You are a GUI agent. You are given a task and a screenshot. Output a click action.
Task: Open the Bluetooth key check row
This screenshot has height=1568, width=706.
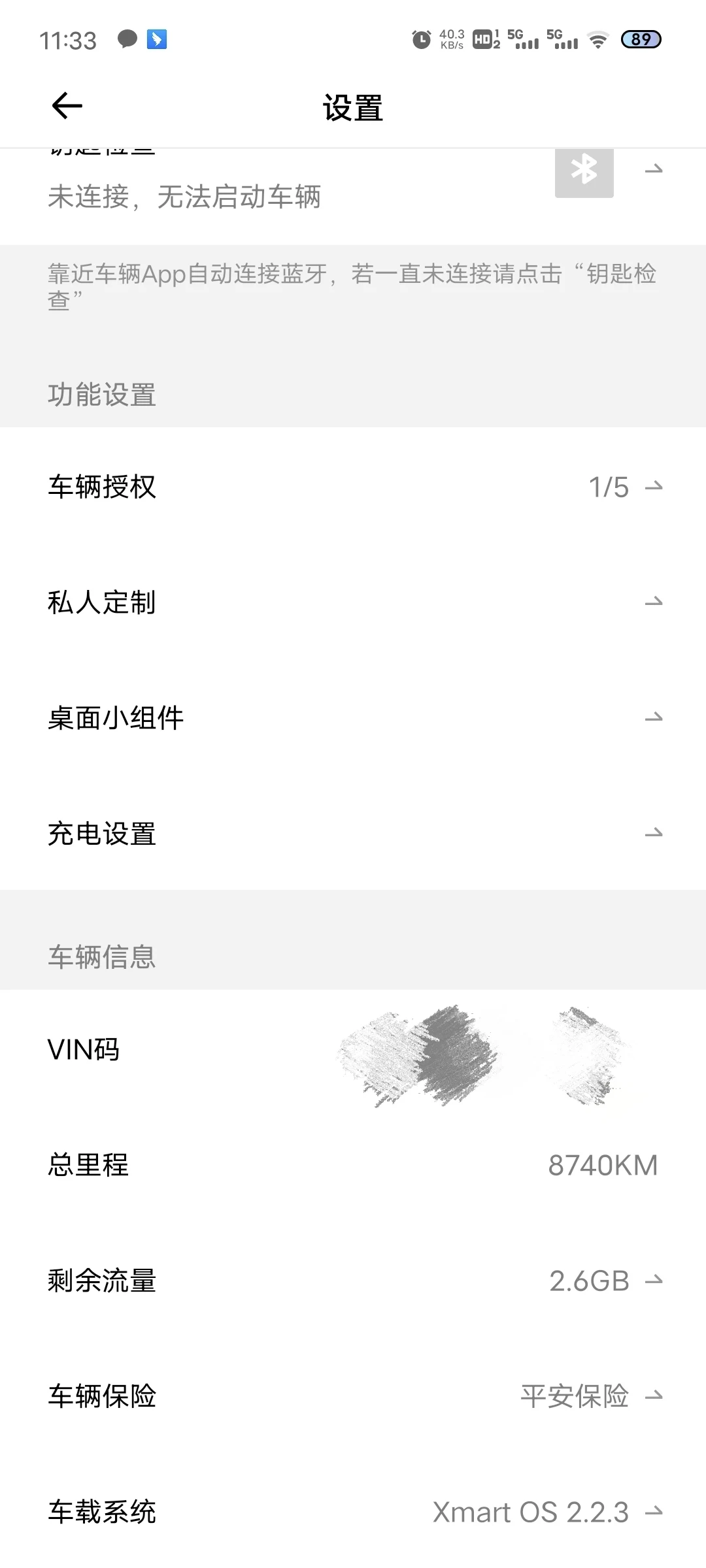coord(353,197)
